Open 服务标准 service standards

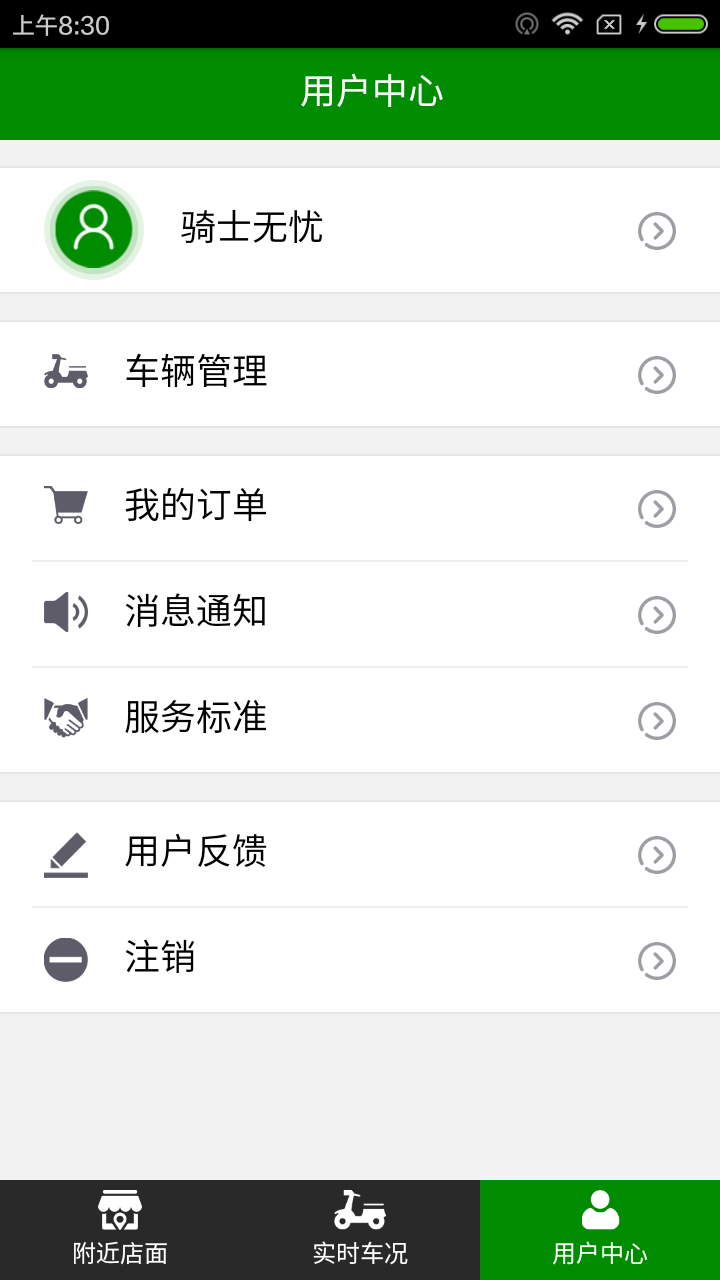click(x=360, y=720)
